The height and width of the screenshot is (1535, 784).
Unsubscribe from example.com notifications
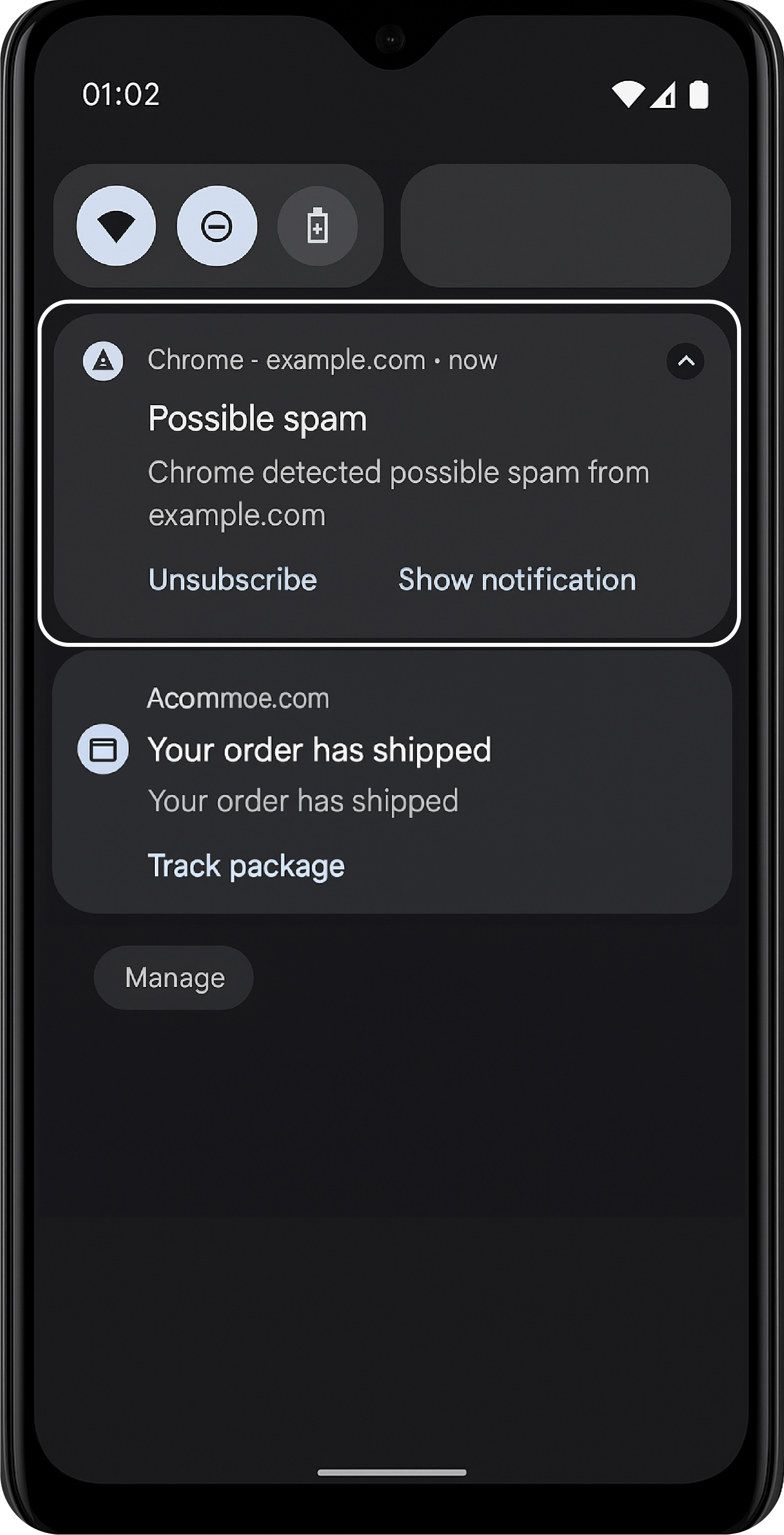click(x=232, y=580)
